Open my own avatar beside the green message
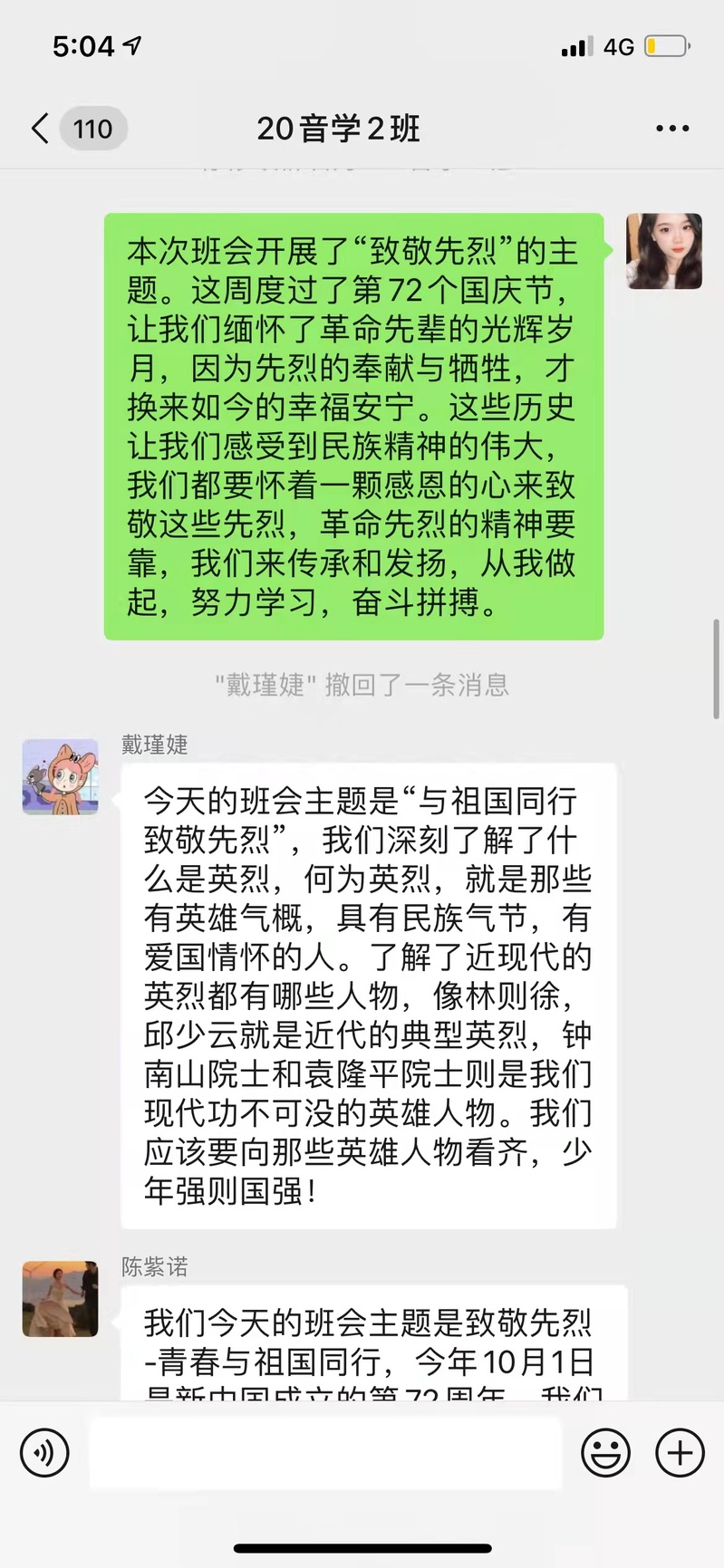 (x=664, y=251)
